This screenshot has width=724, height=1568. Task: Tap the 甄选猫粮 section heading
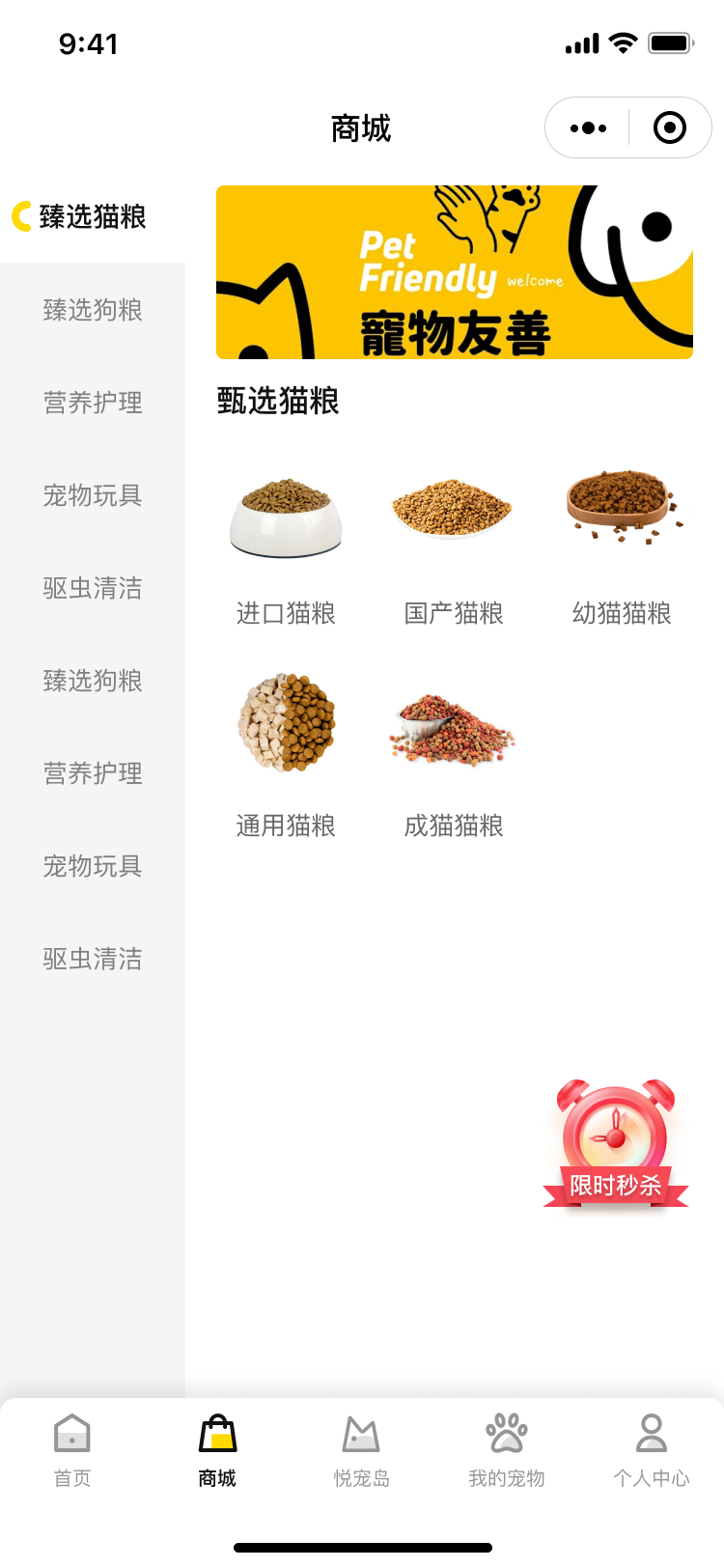tap(278, 402)
